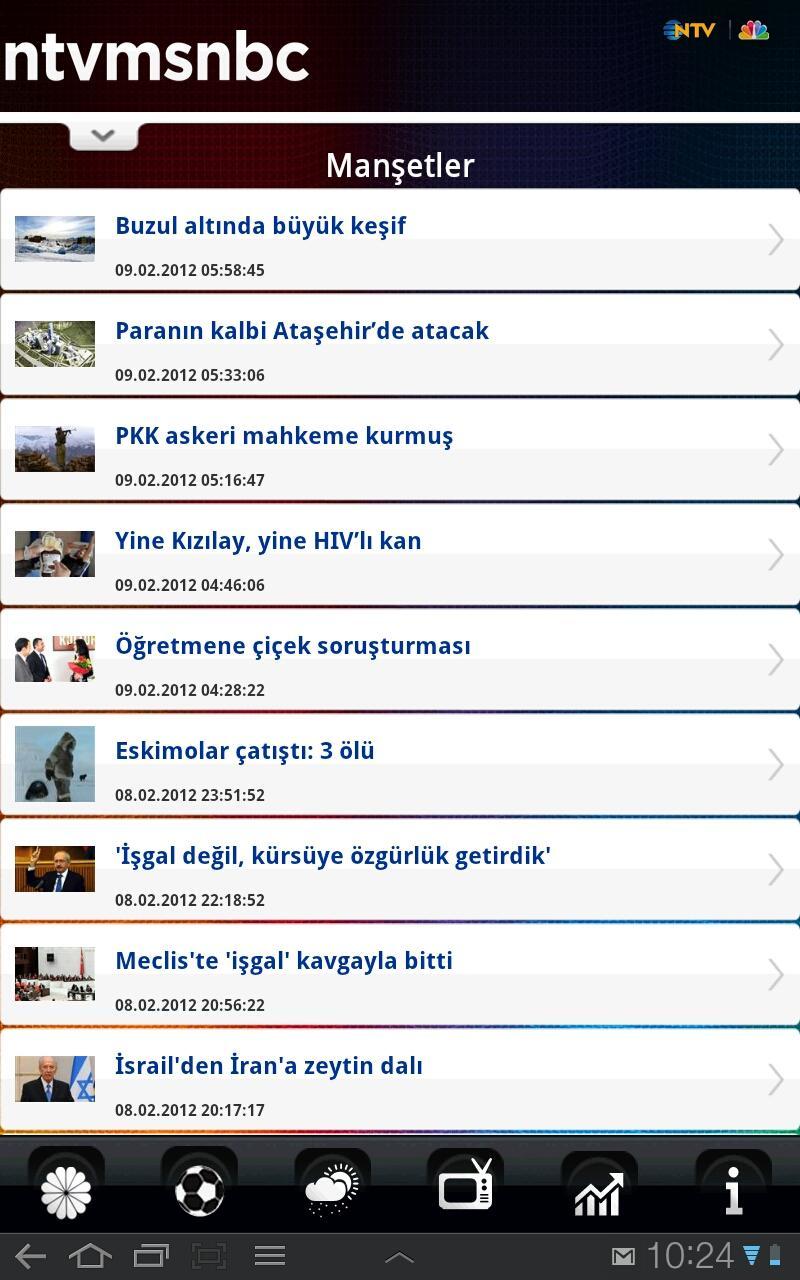Select the soccer ball sports icon

pos(199,1188)
